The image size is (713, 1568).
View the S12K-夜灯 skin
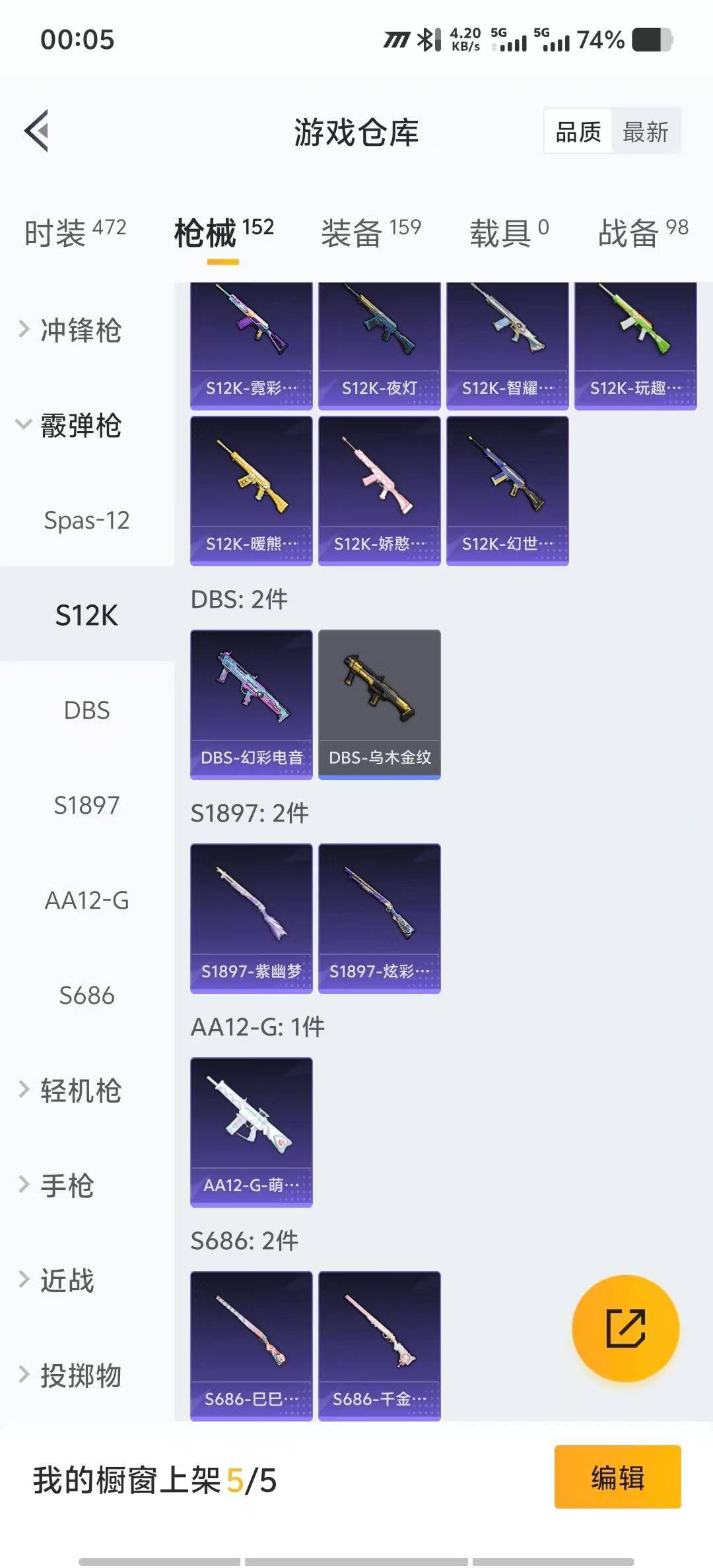click(379, 344)
